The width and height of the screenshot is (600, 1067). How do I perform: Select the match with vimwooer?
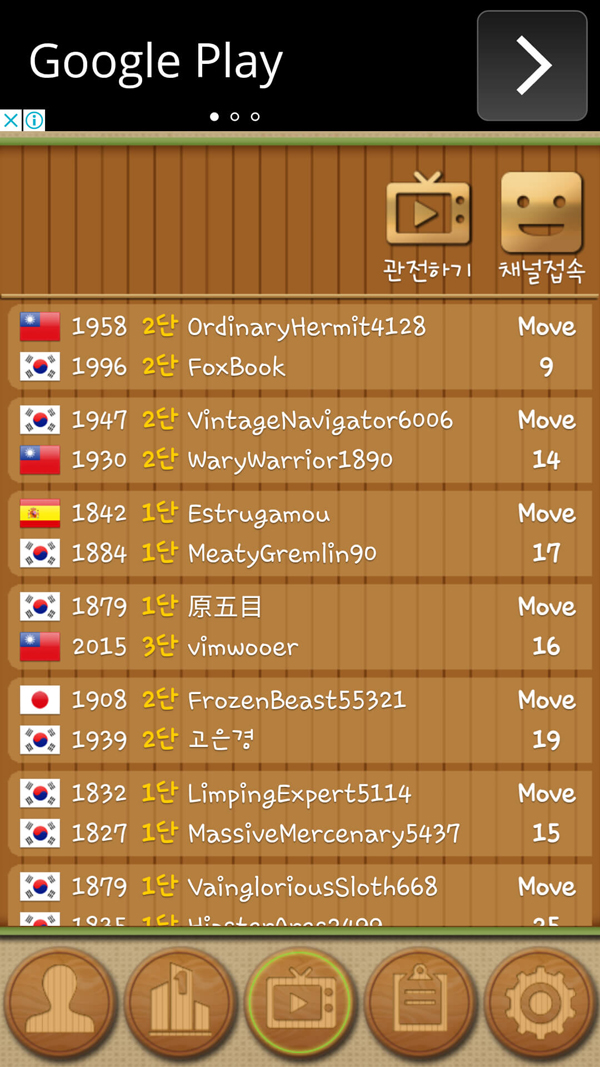[299, 627]
